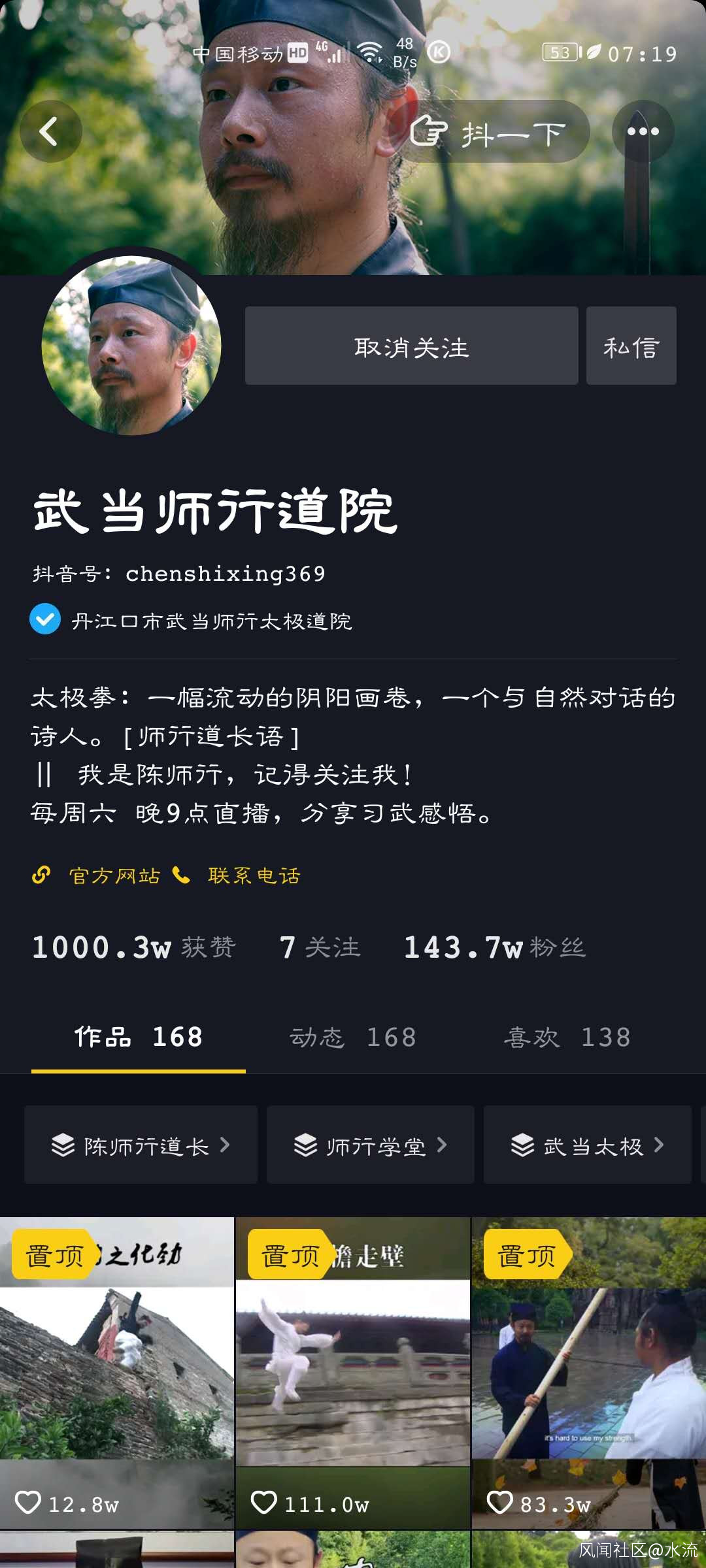View the round profile avatar photo
The width and height of the screenshot is (706, 1568).
click(x=131, y=346)
